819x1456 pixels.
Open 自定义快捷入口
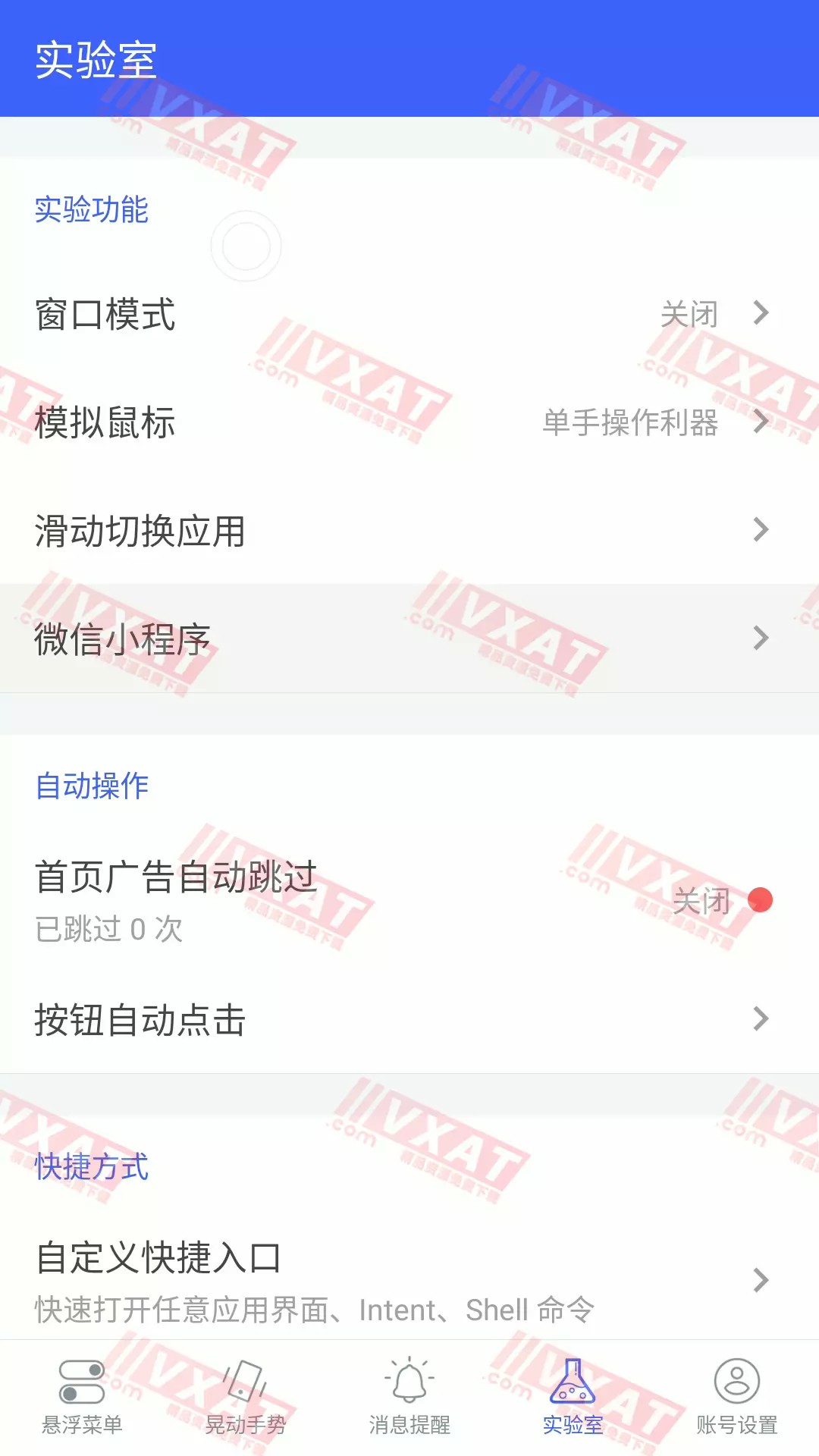(409, 1280)
